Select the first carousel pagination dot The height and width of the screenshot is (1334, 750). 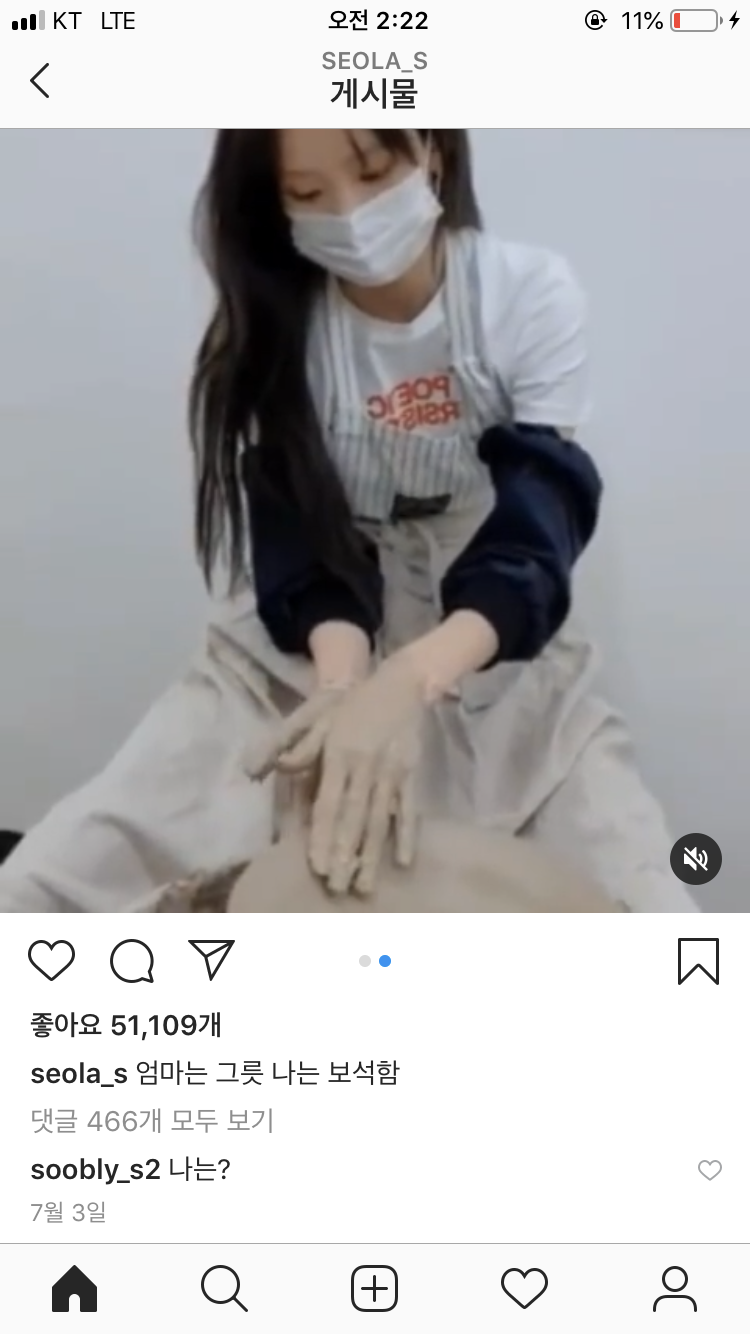363,959
